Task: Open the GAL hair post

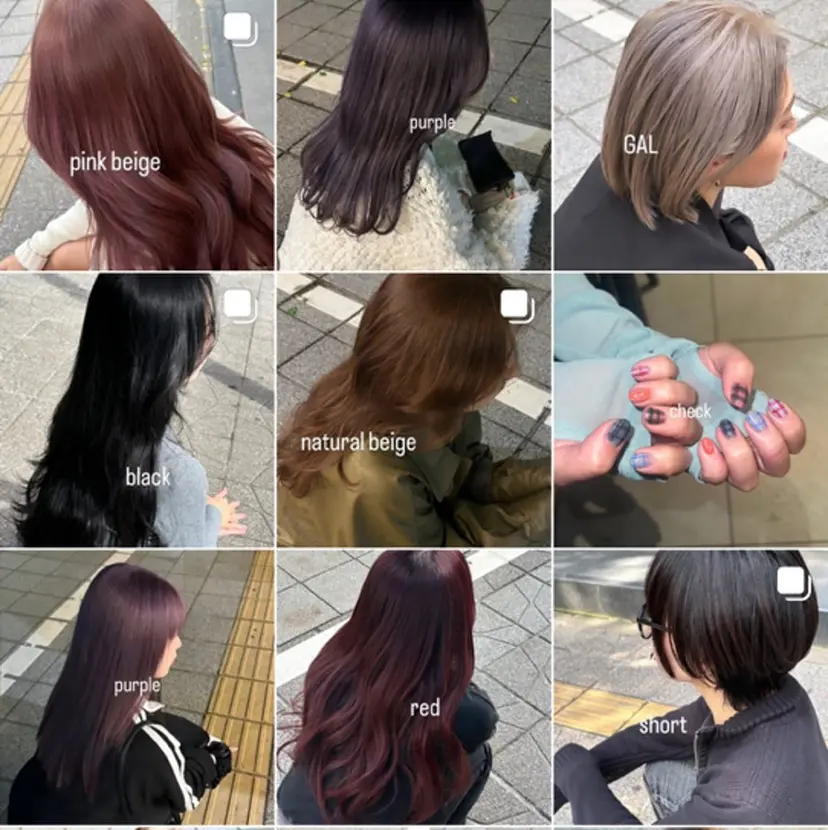Action: (690, 135)
